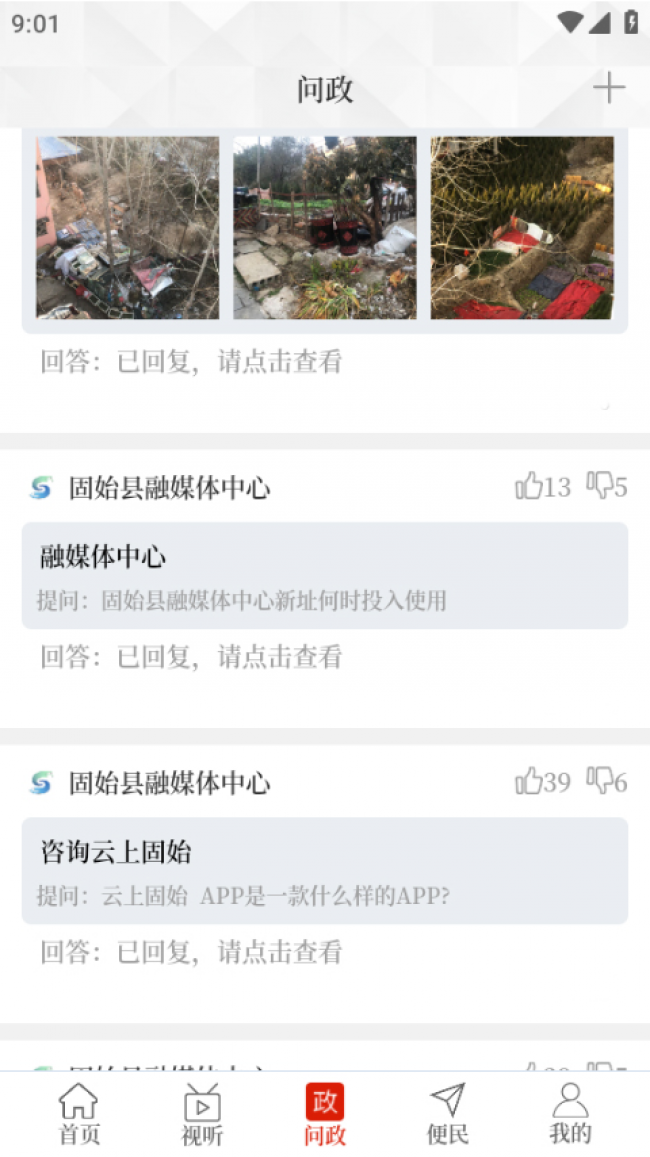Switch to the 视听 tab
Viewport: 650px width, 1157px height.
201,1114
